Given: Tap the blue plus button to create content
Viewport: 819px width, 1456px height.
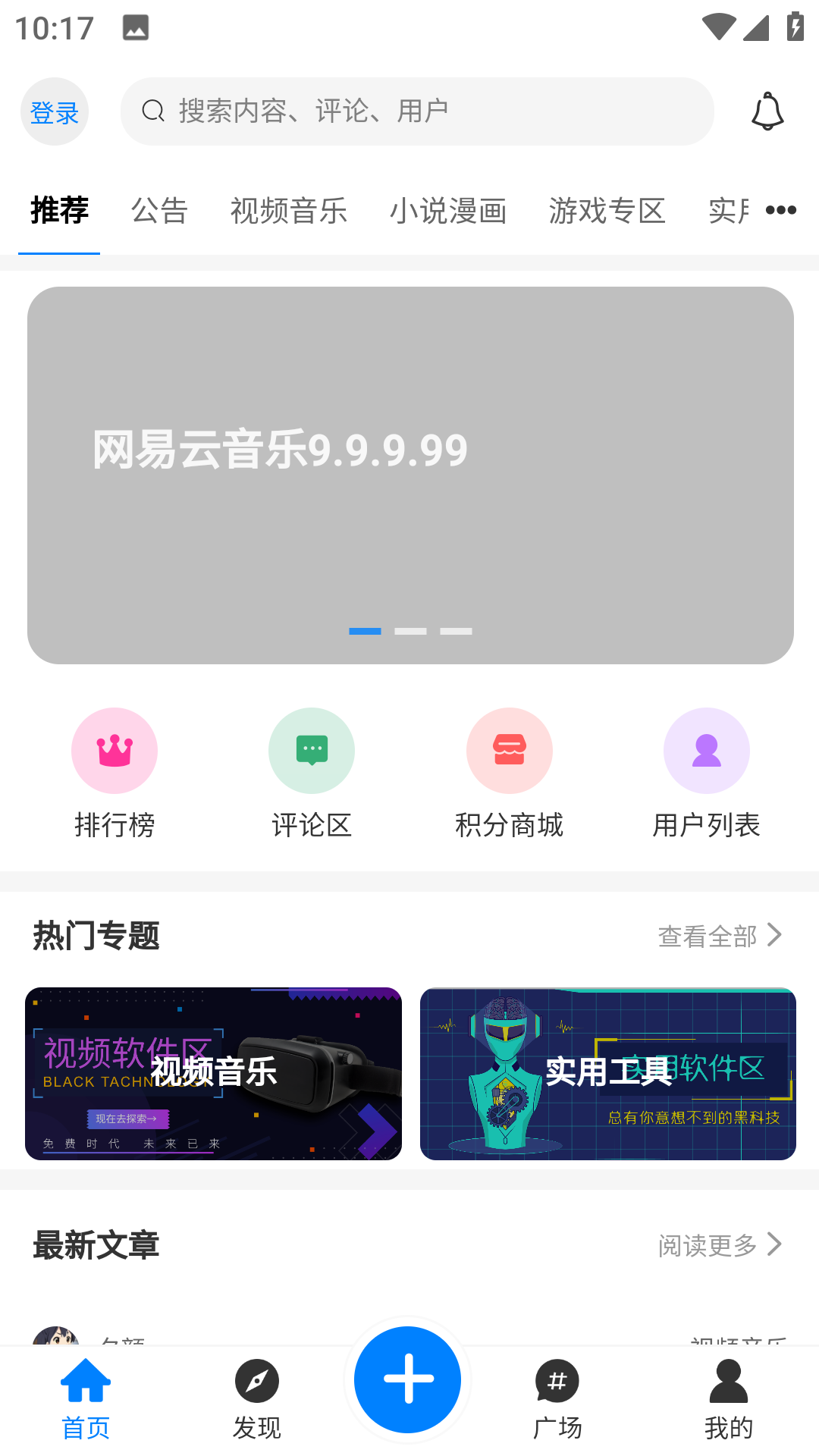Looking at the screenshot, I should pyautogui.click(x=407, y=1380).
